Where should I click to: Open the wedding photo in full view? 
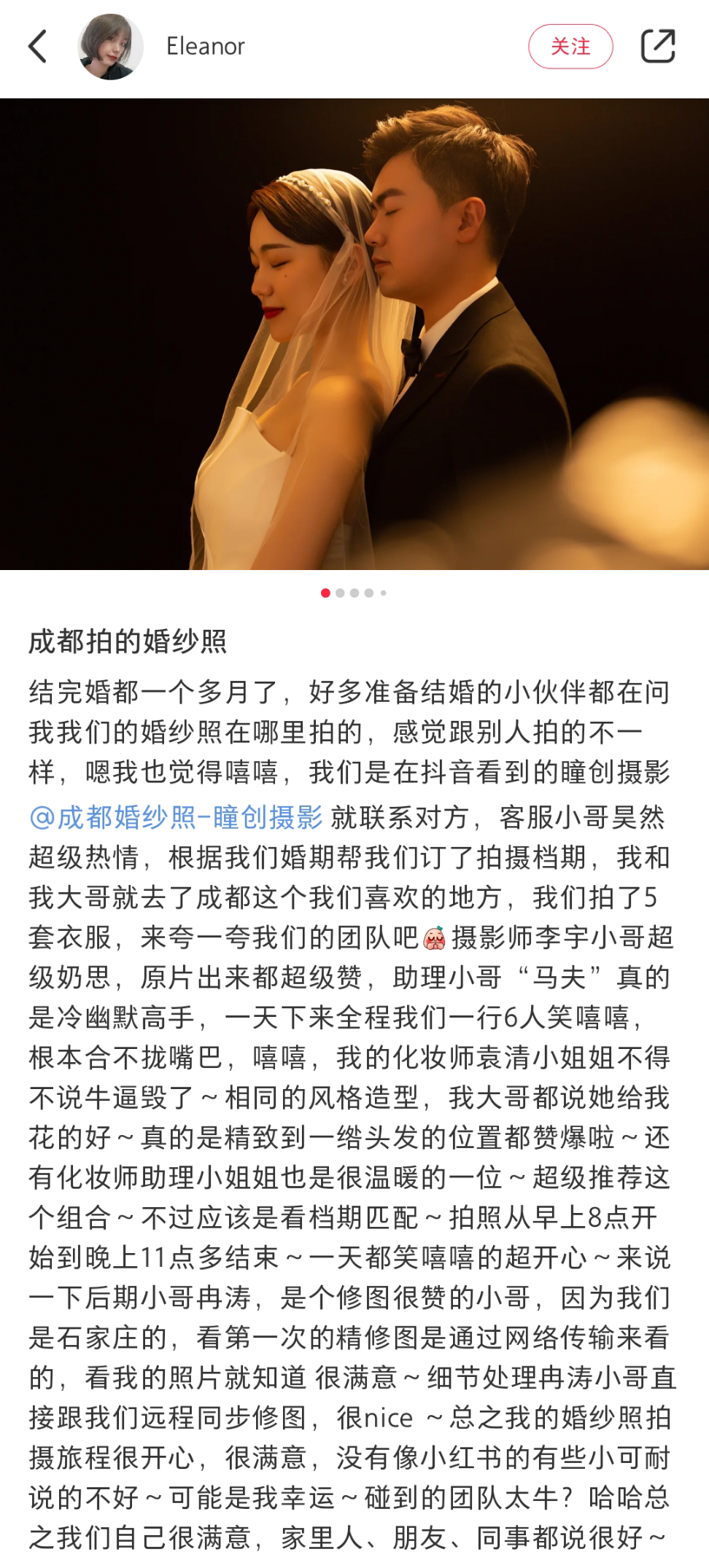(x=354, y=334)
